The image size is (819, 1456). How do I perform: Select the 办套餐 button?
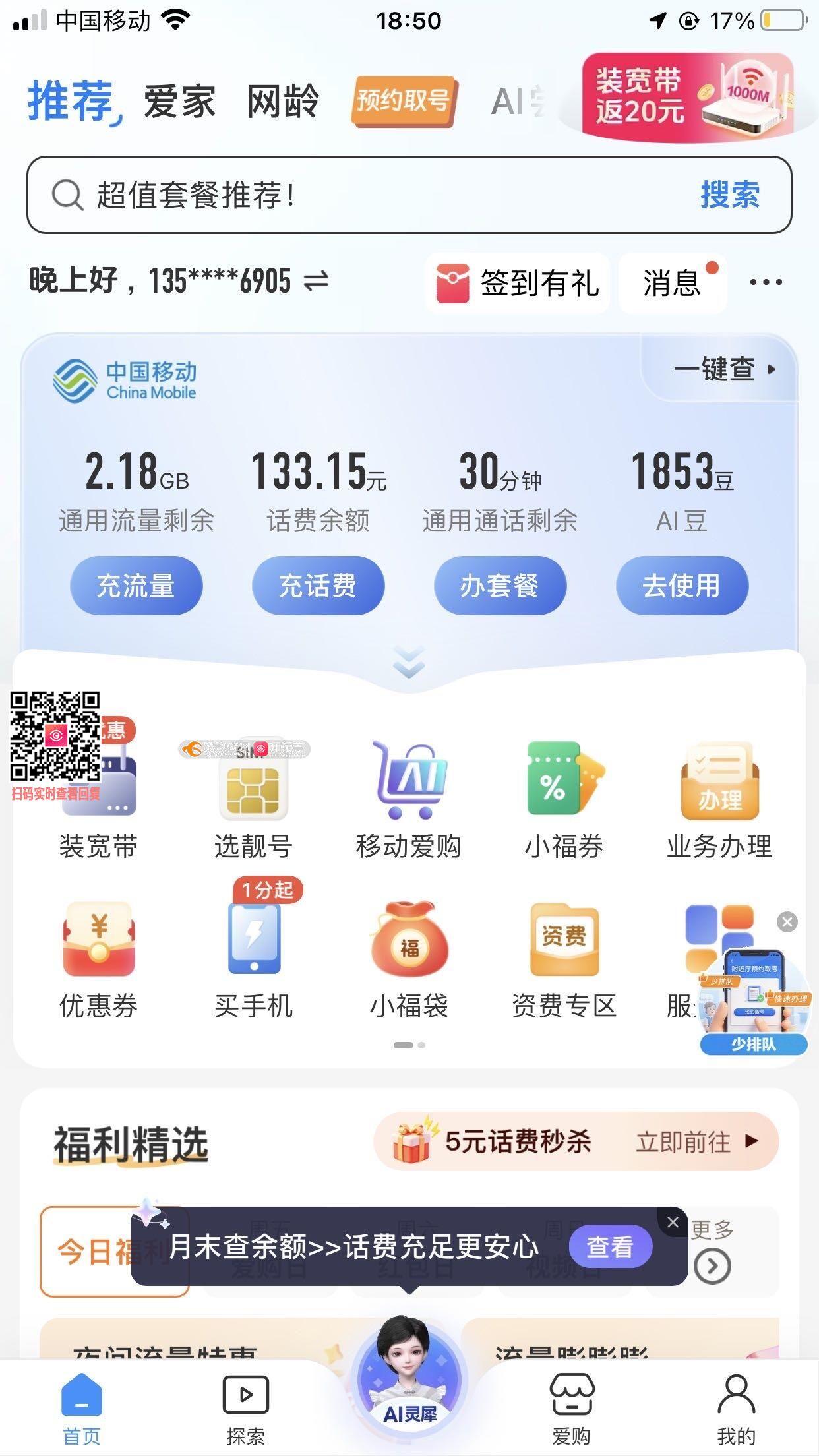[x=500, y=586]
